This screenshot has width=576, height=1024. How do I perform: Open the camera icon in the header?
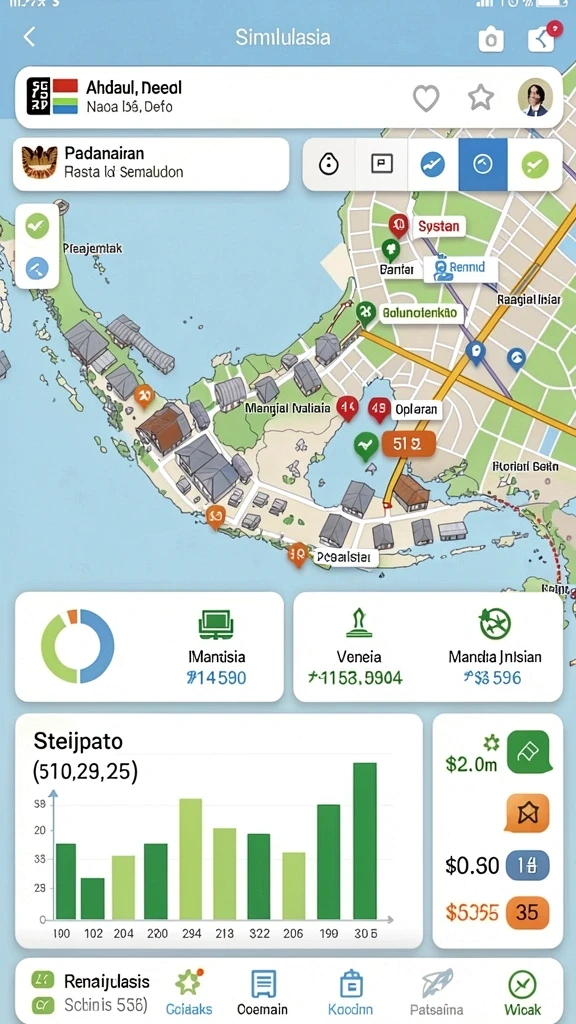tap(491, 39)
